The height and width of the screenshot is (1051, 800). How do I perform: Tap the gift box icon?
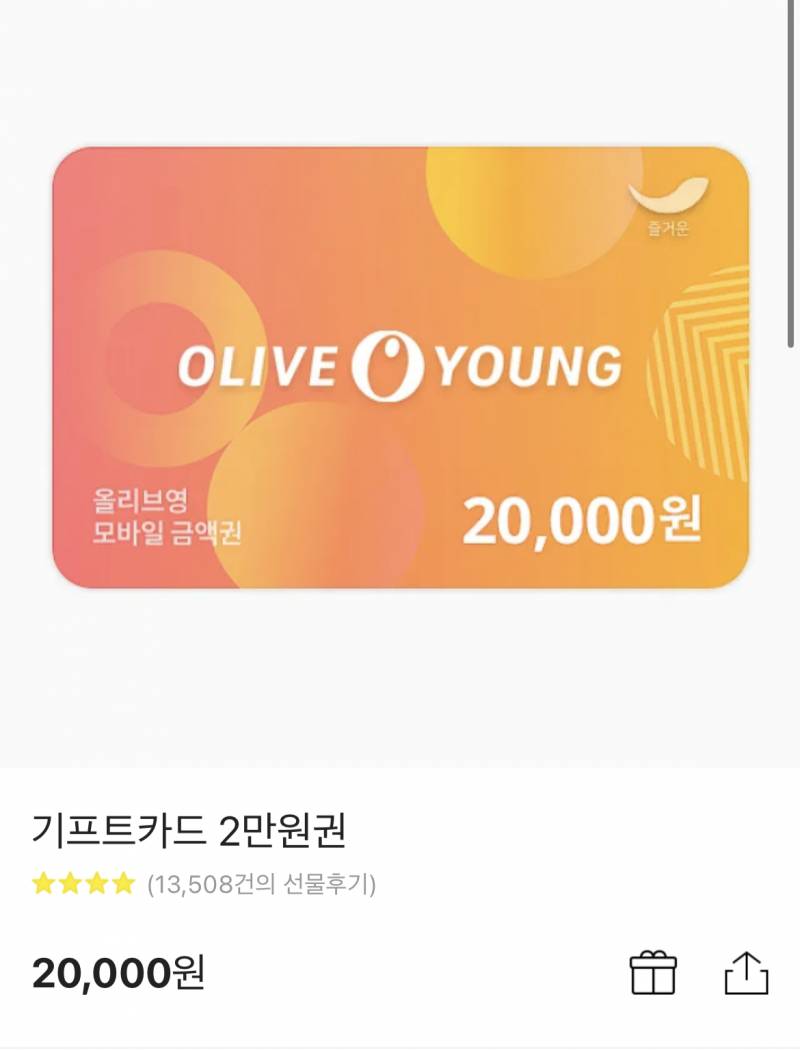653,972
